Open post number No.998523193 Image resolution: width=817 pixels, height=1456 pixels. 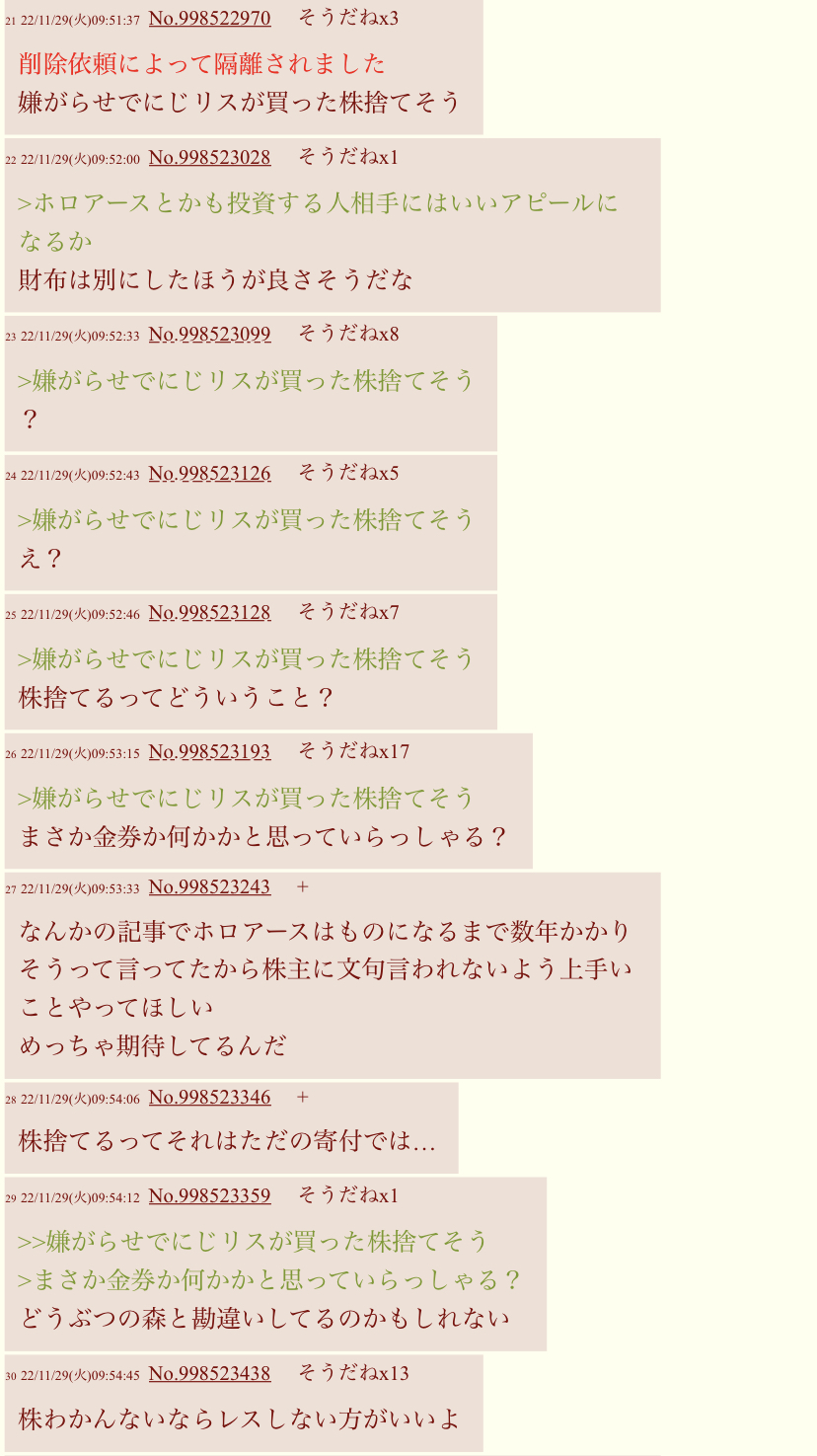click(209, 751)
